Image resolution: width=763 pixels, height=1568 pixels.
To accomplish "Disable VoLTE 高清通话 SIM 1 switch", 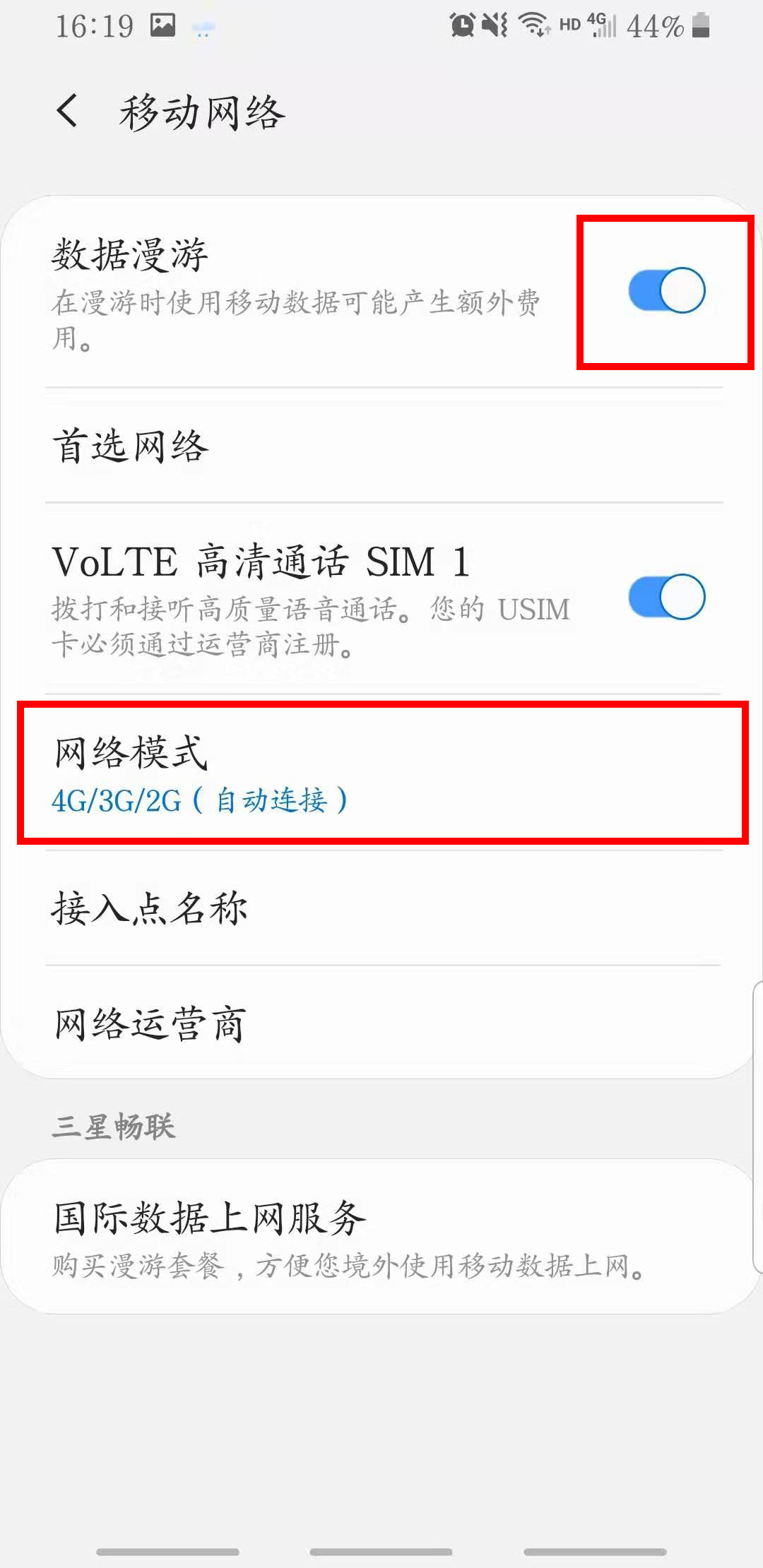I will coord(666,597).
